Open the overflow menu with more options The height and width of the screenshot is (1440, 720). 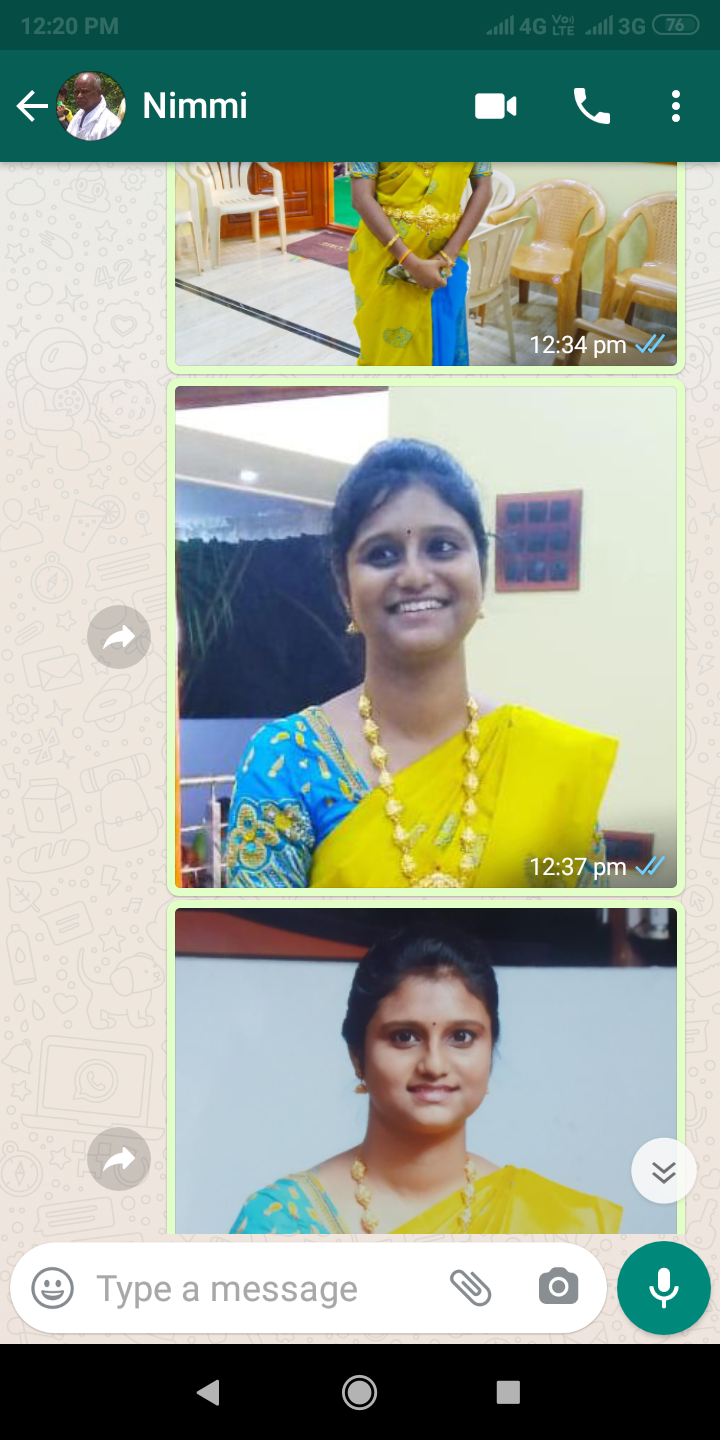pyautogui.click(x=676, y=106)
